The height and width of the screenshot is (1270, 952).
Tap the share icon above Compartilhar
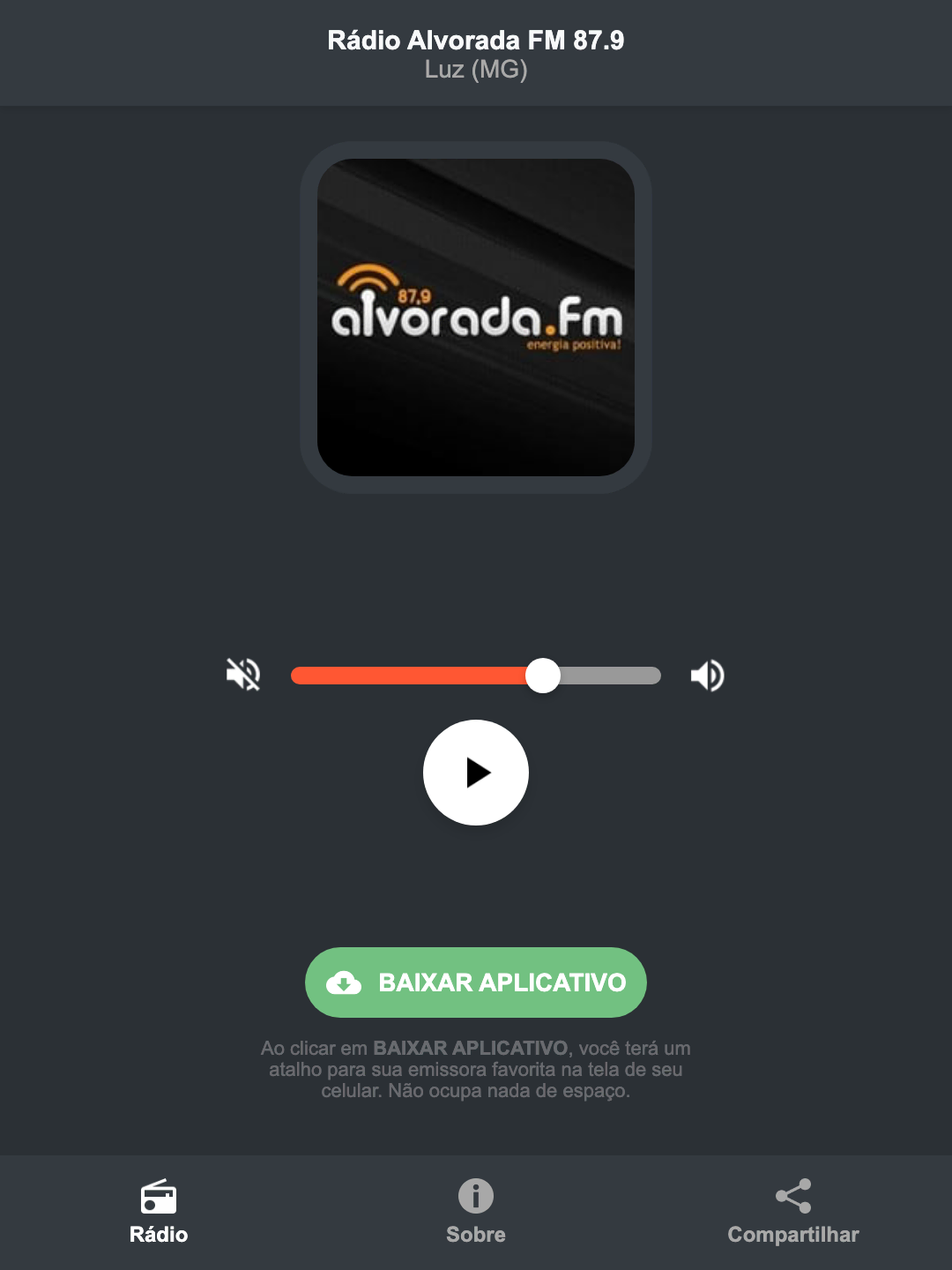tap(792, 1195)
